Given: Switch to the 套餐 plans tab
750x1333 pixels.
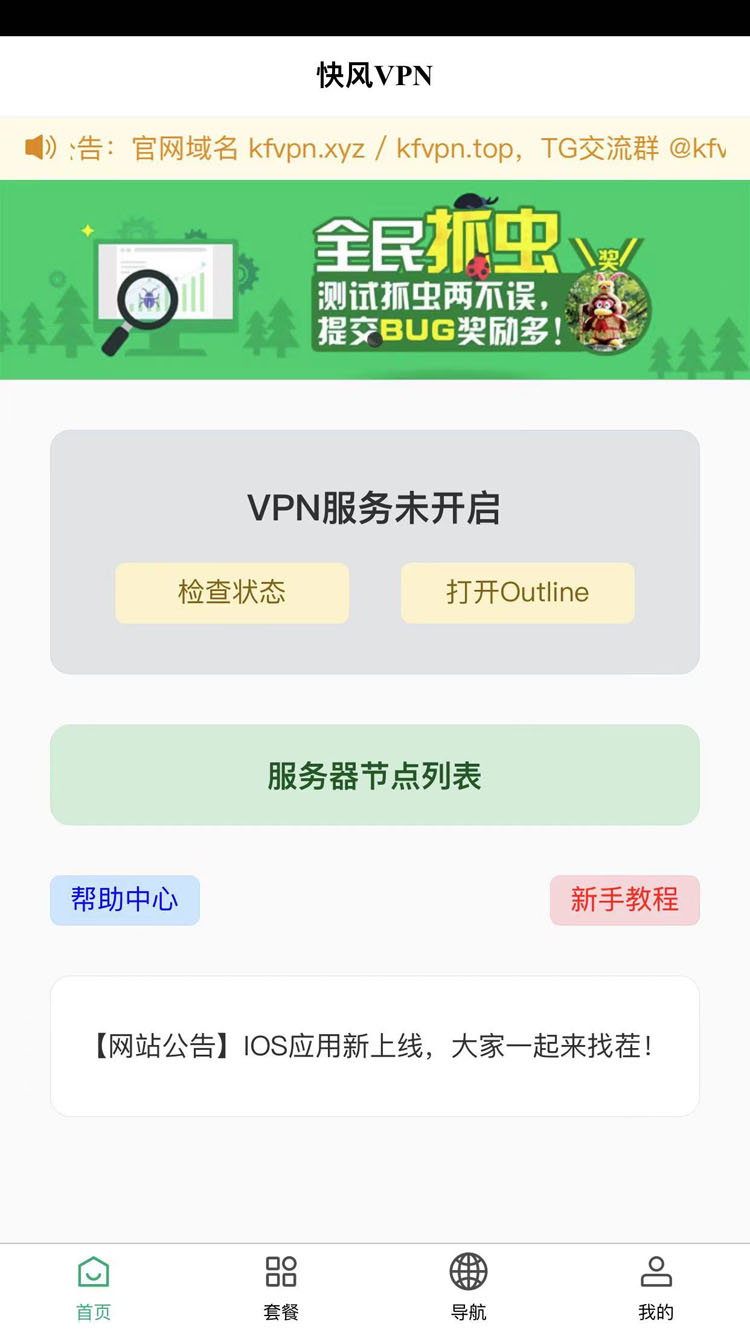Looking at the screenshot, I should [281, 1288].
